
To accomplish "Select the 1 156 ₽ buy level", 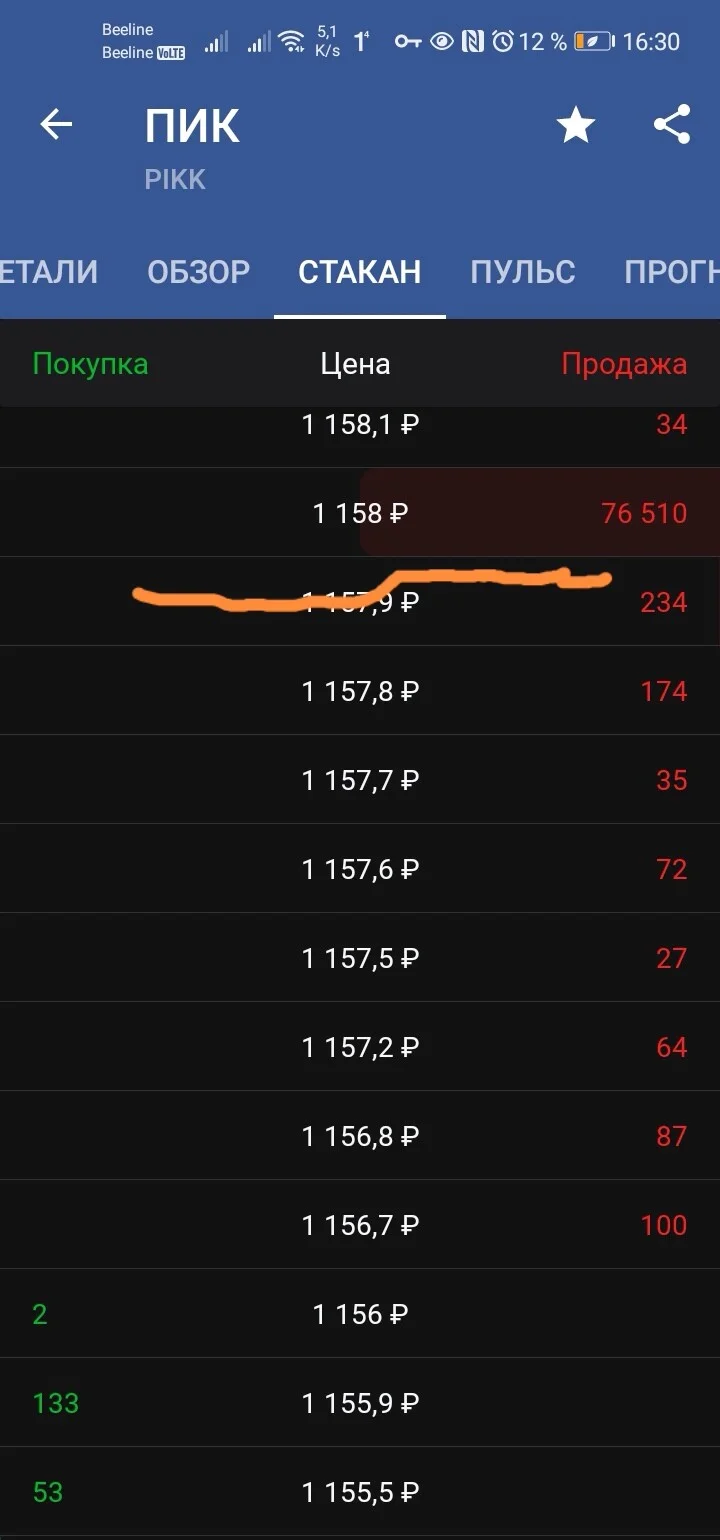I will pyautogui.click(x=360, y=1314).
